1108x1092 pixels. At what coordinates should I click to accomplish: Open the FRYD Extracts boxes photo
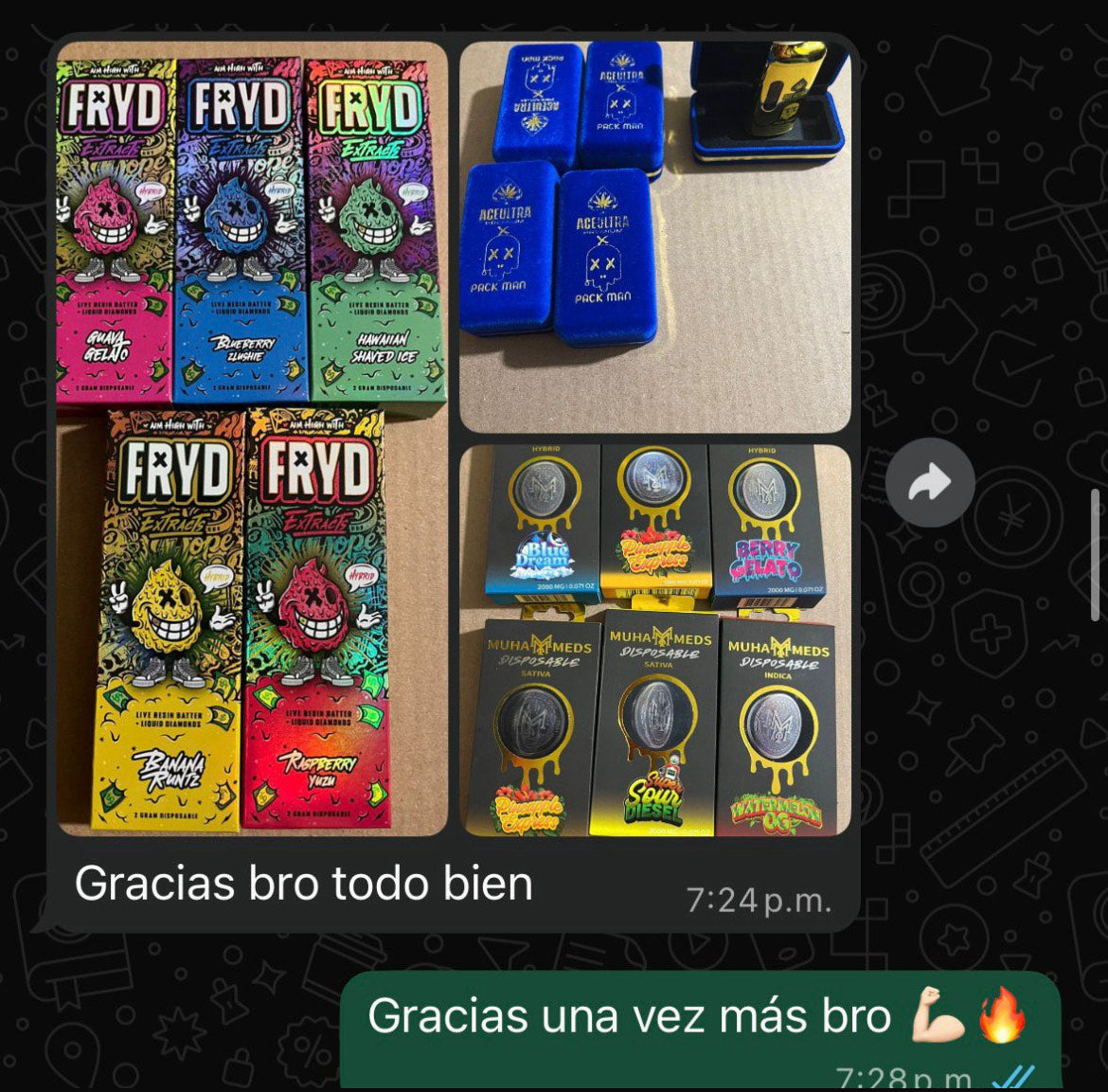click(x=251, y=438)
